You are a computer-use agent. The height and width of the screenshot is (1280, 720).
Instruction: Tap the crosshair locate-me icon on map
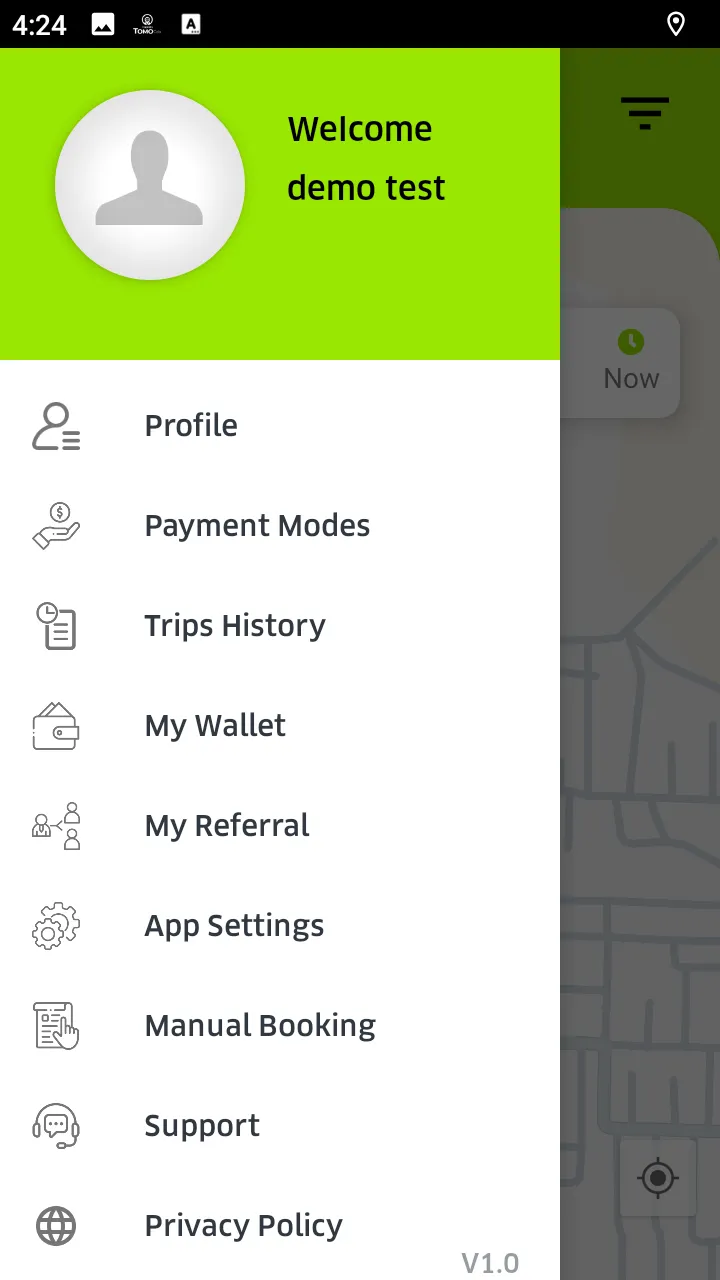(657, 1178)
